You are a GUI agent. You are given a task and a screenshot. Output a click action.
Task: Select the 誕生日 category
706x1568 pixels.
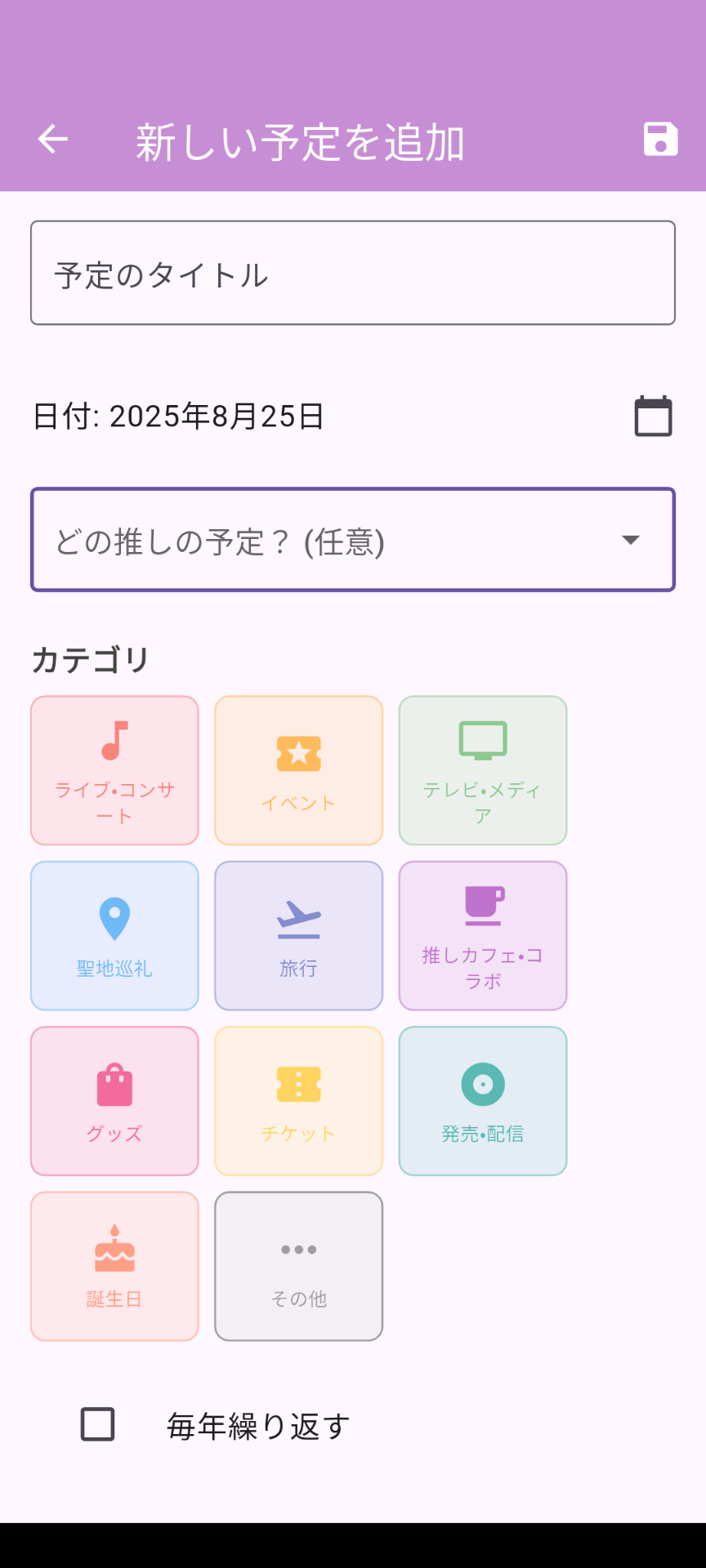click(x=114, y=1267)
